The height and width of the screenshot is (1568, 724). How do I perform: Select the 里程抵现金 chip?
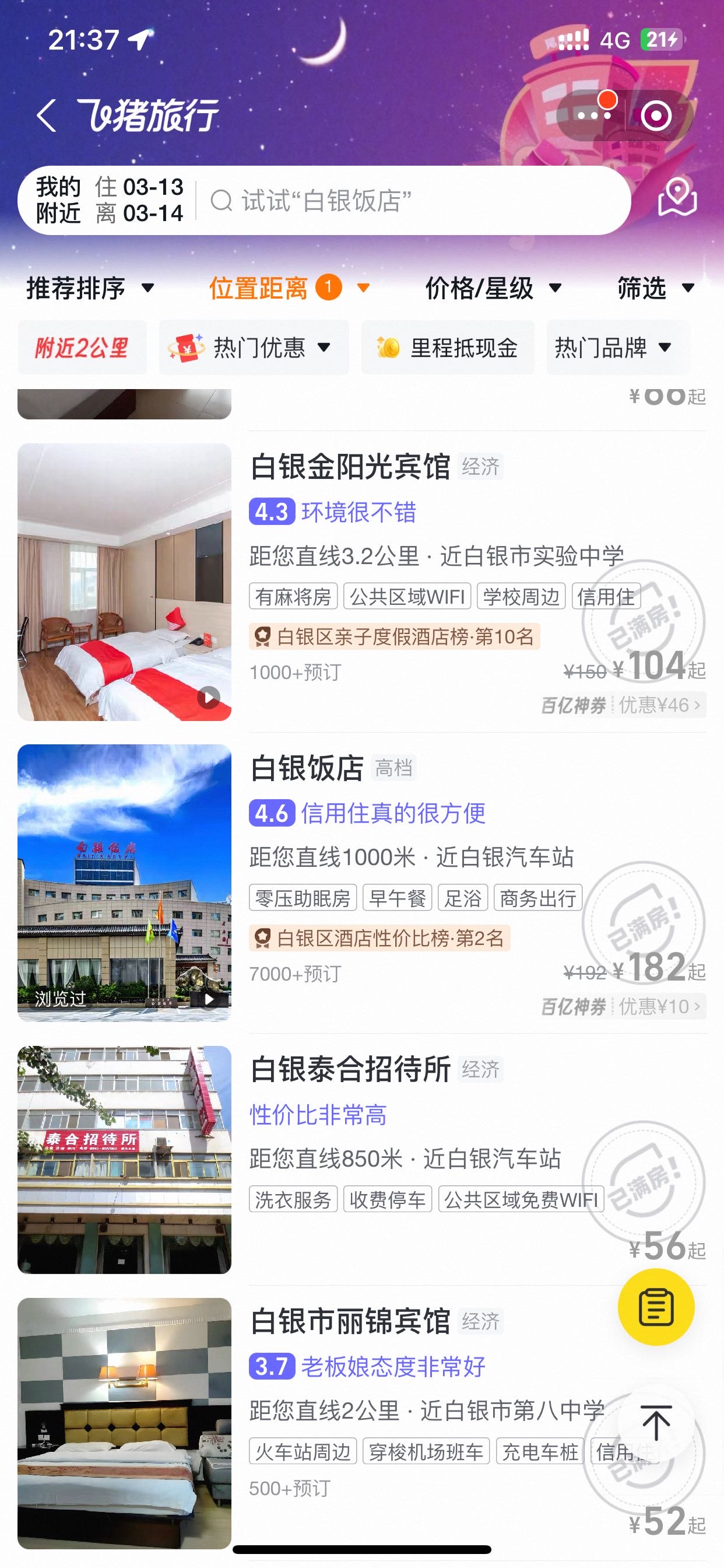point(448,348)
